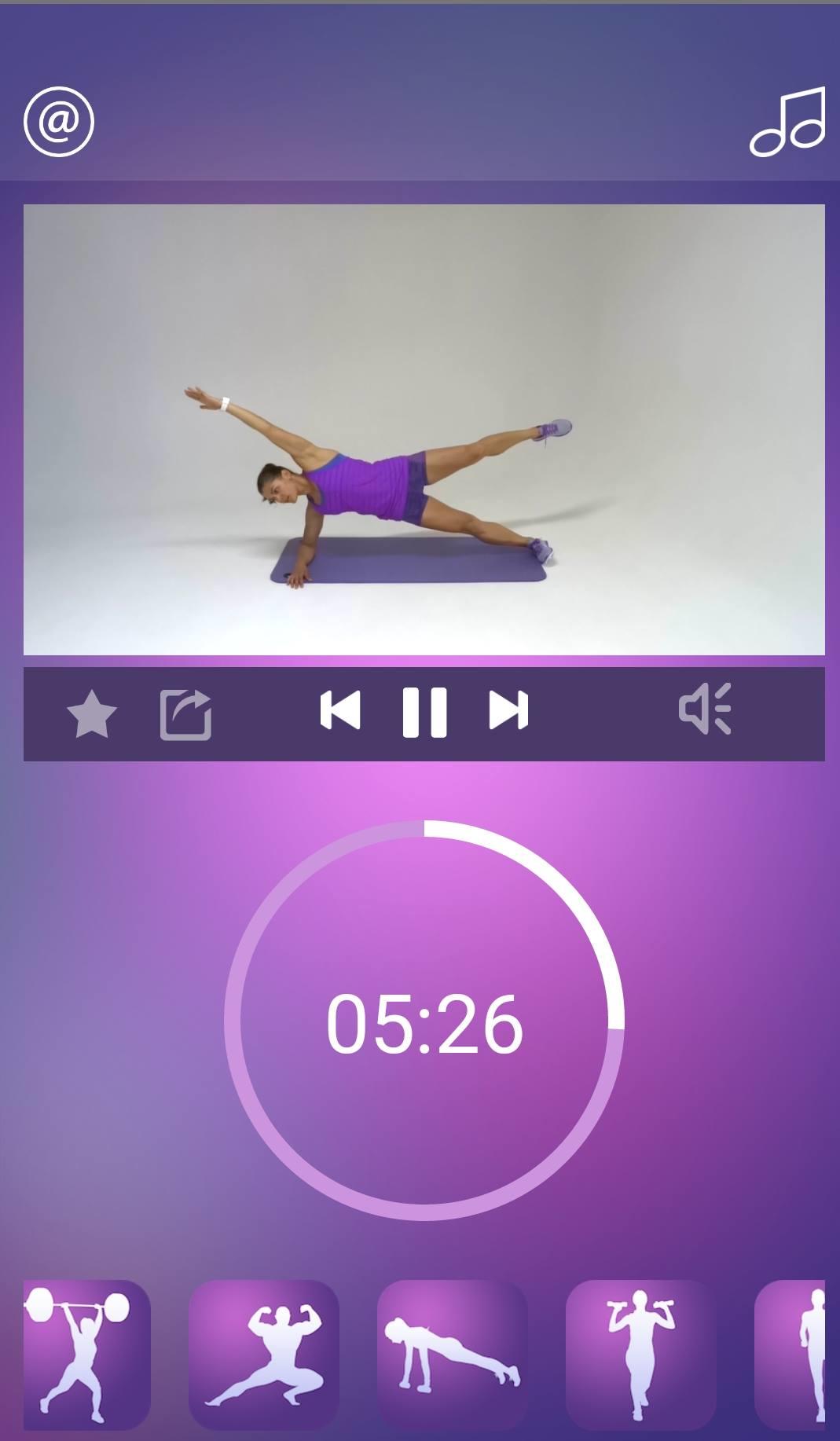This screenshot has width=840, height=1441.
Task: Toggle the speaker sound icon
Action: [705, 709]
